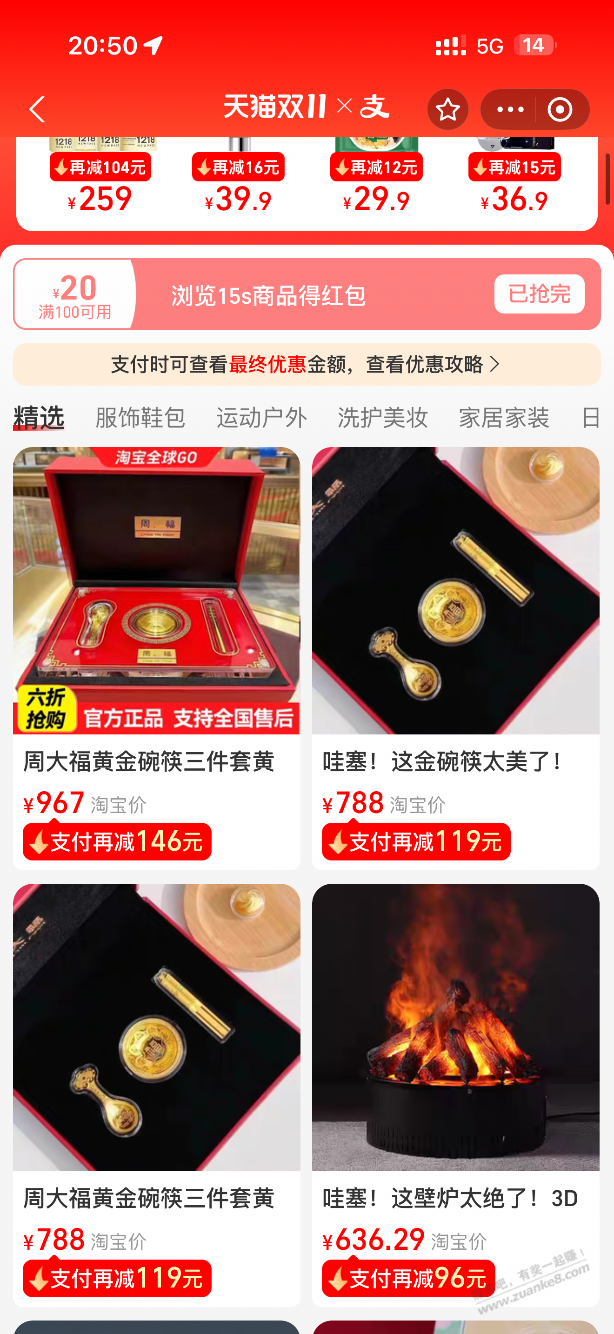This screenshot has height=1334, width=614.
Task: Switch to the 洗护美妆 tab
Action: pos(383,417)
